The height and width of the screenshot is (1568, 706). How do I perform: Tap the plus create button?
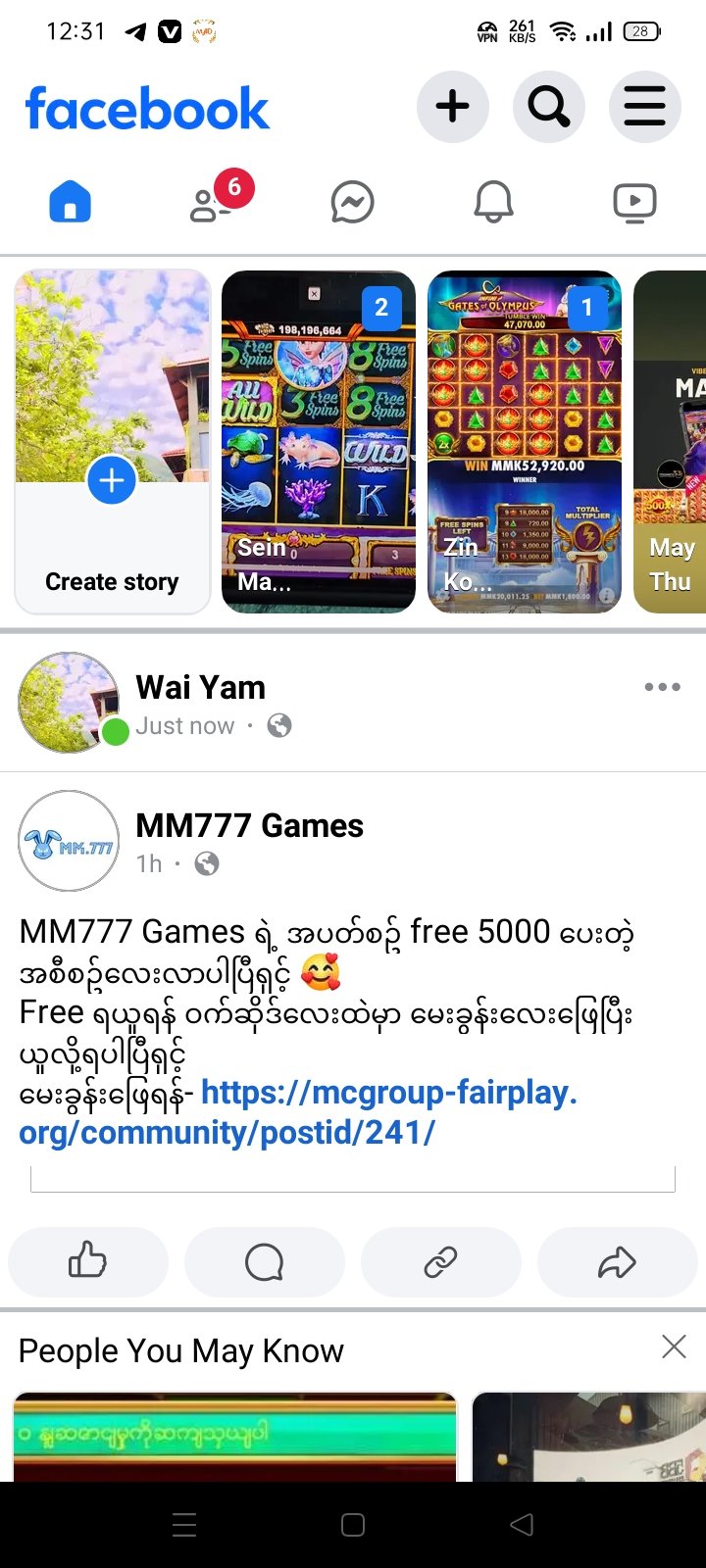(452, 106)
